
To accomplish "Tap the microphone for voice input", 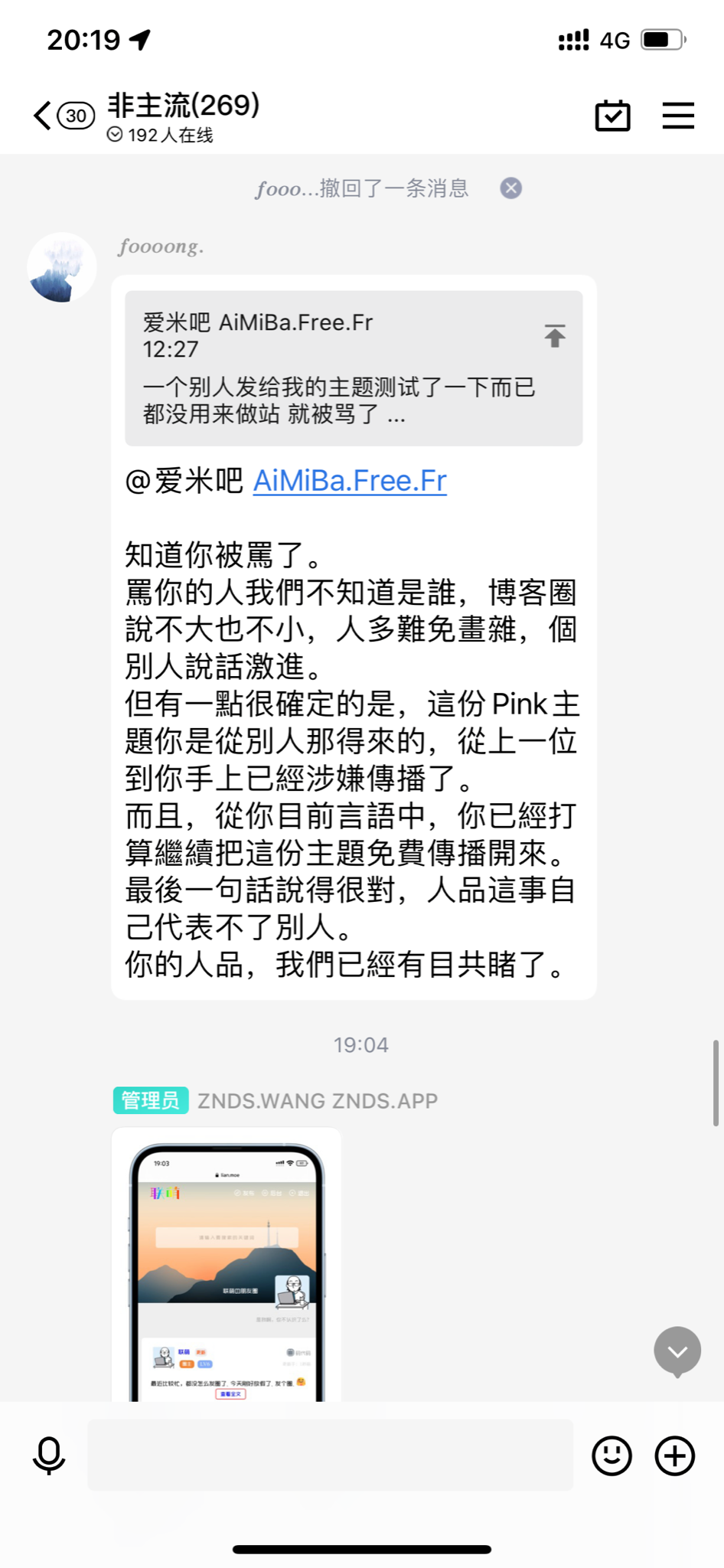I will point(49,1455).
